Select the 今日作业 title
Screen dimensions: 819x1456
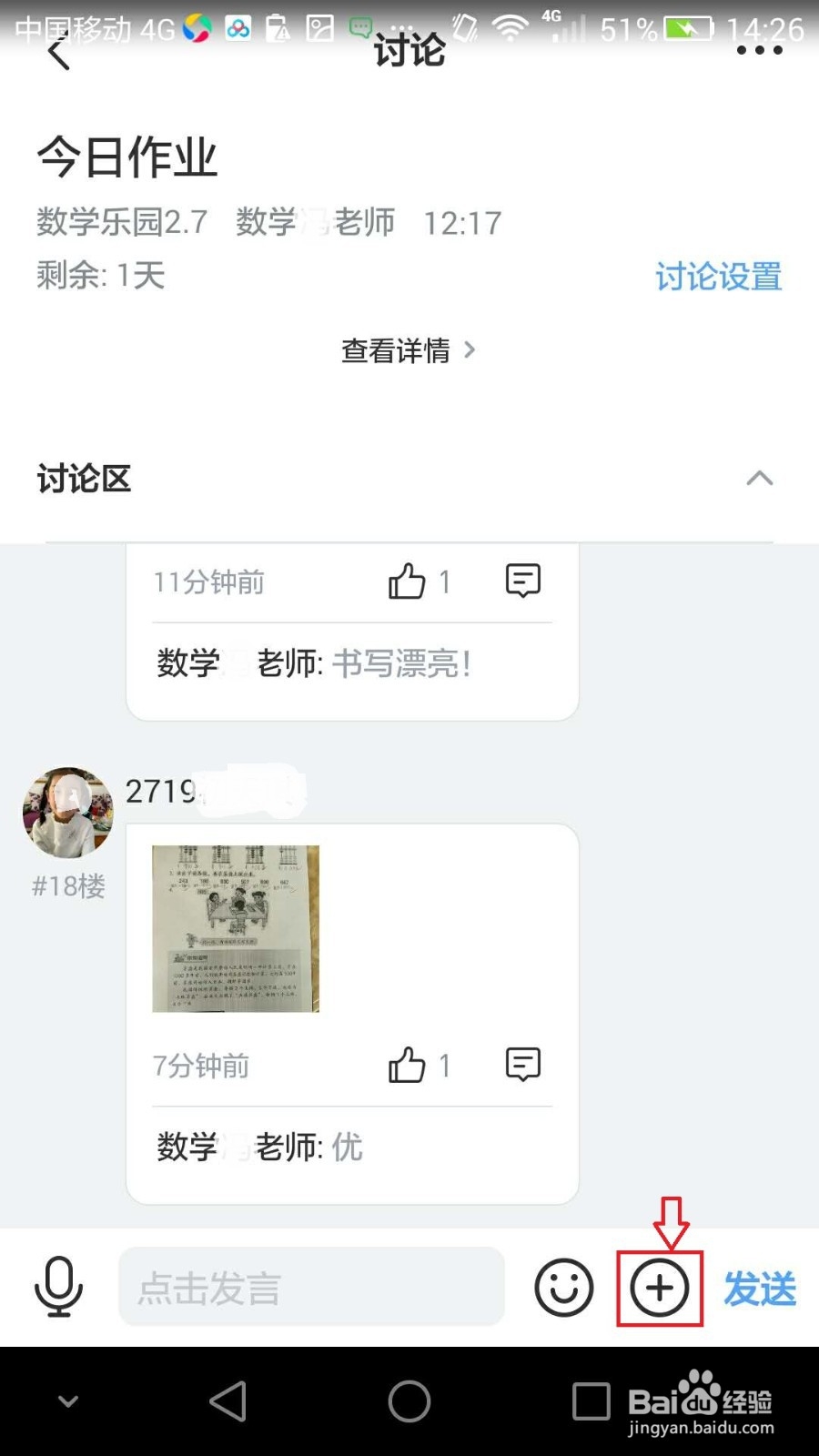tap(126, 155)
